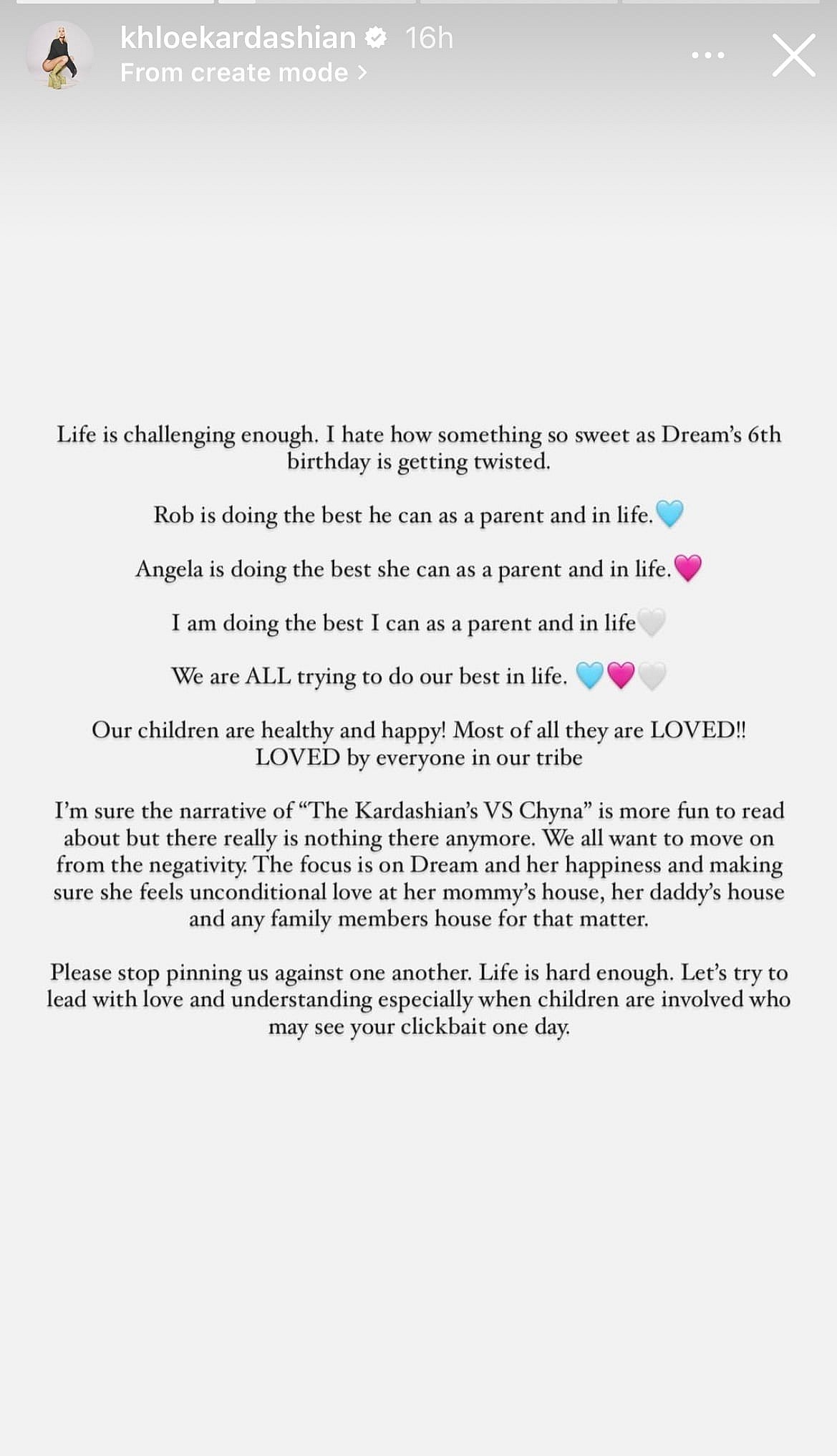Tap the word 'LOVED!!' in the story
837x1456 pixels.
tap(705, 730)
